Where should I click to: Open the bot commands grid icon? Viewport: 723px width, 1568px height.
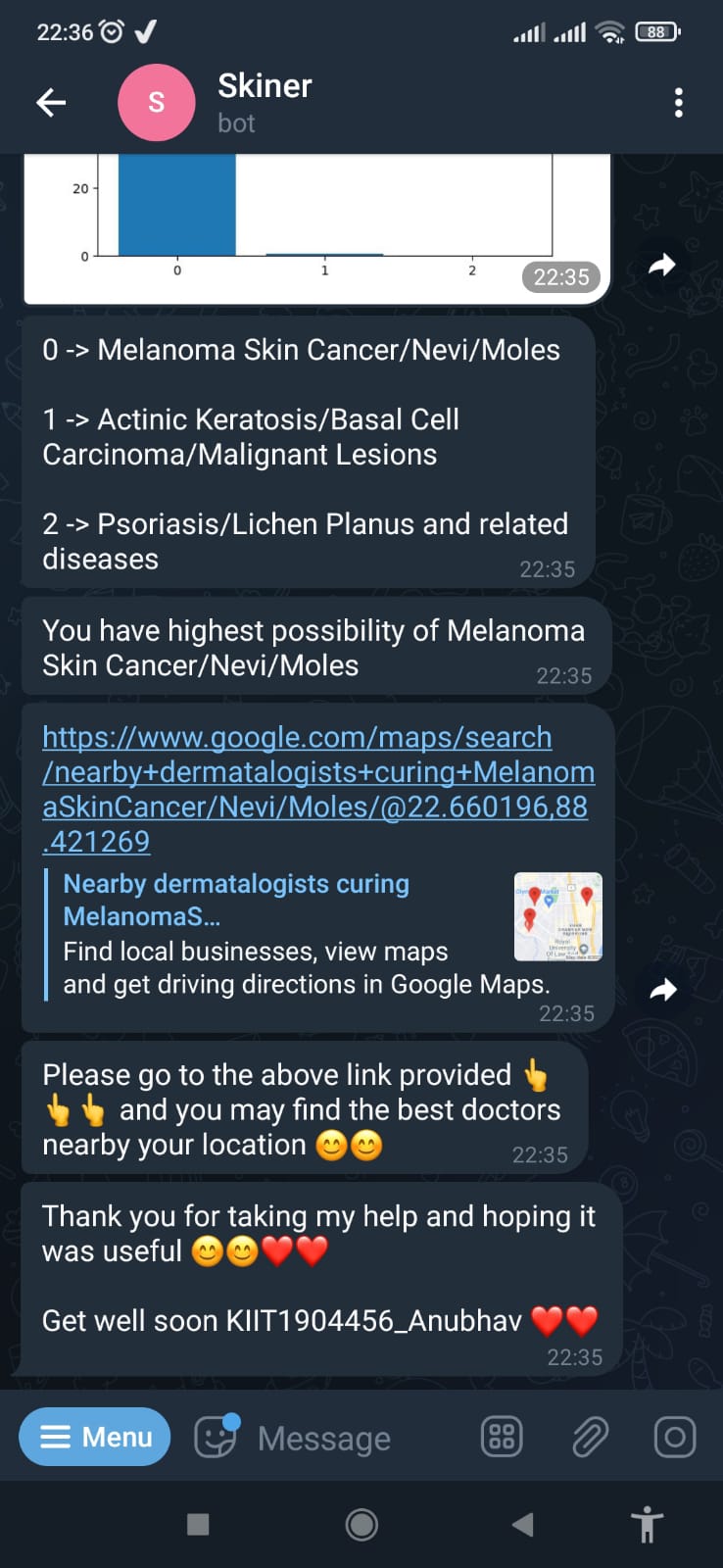(501, 1437)
